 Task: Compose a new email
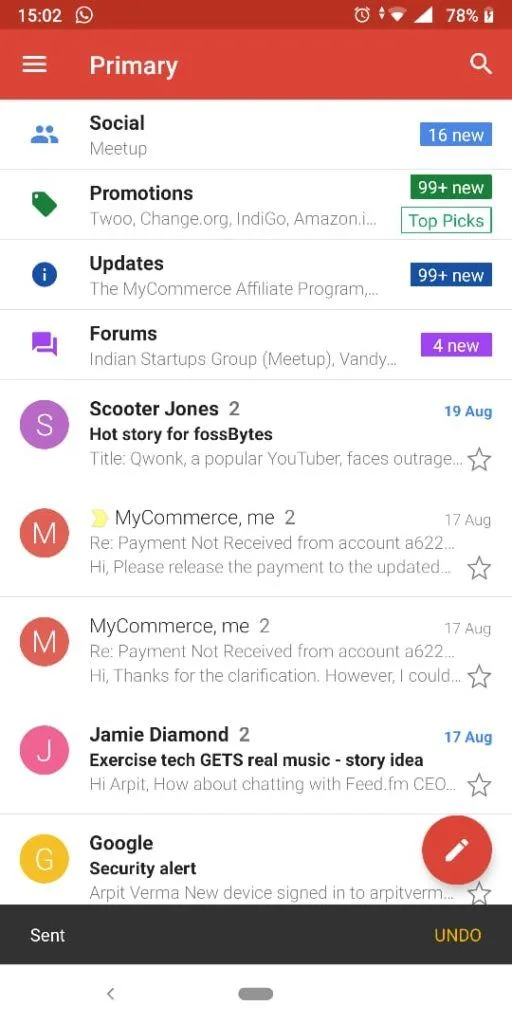(456, 850)
